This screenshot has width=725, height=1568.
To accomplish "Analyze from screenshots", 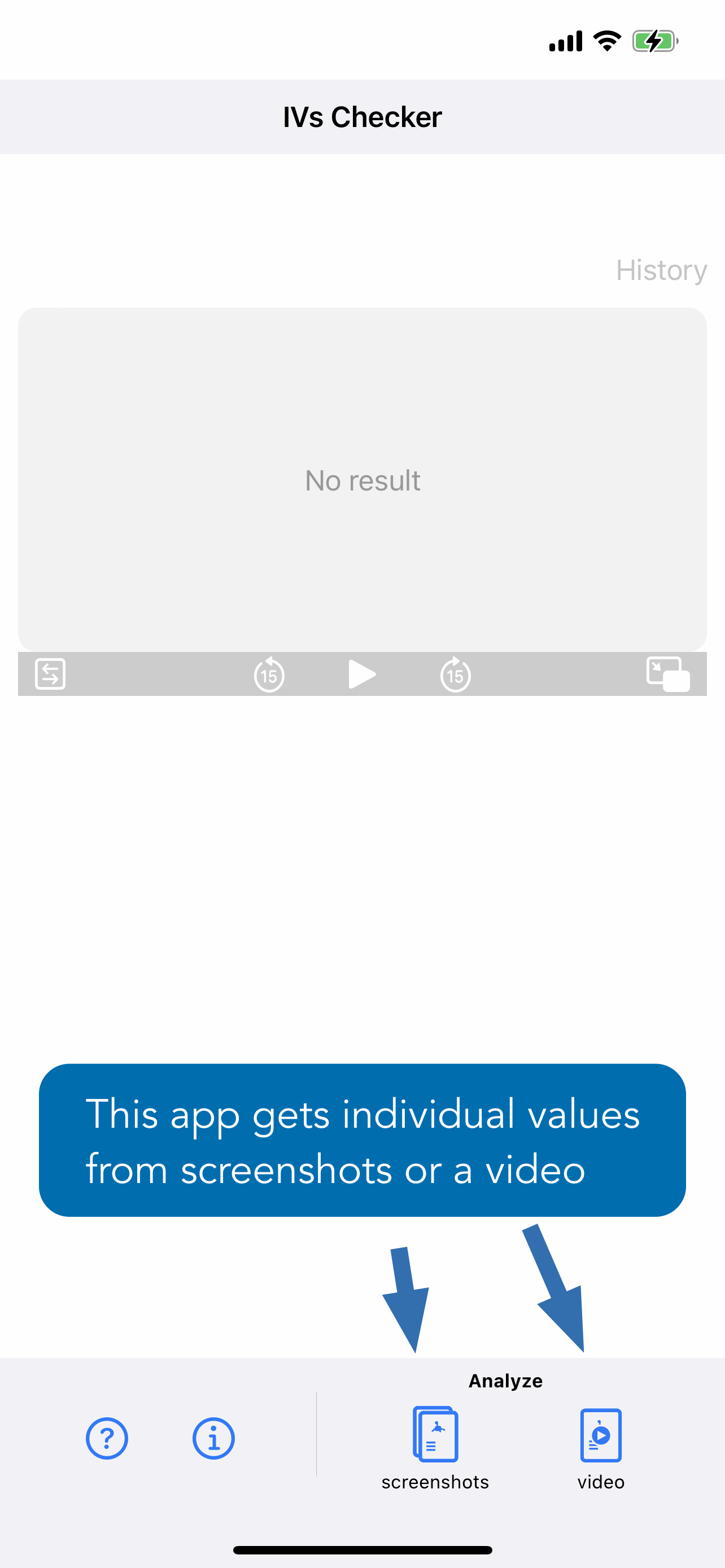I will click(435, 1447).
